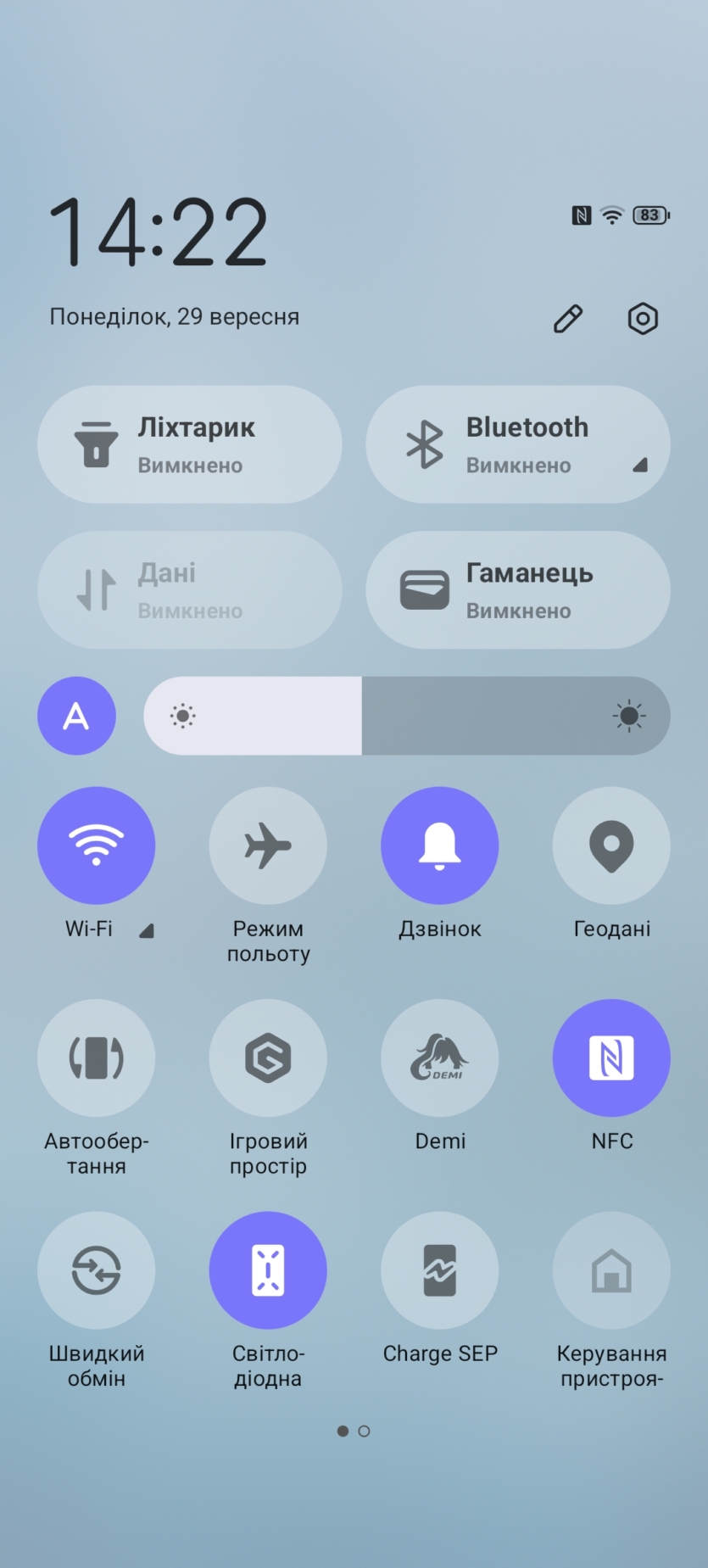Open Керування пристроями device controls

tap(611, 1270)
